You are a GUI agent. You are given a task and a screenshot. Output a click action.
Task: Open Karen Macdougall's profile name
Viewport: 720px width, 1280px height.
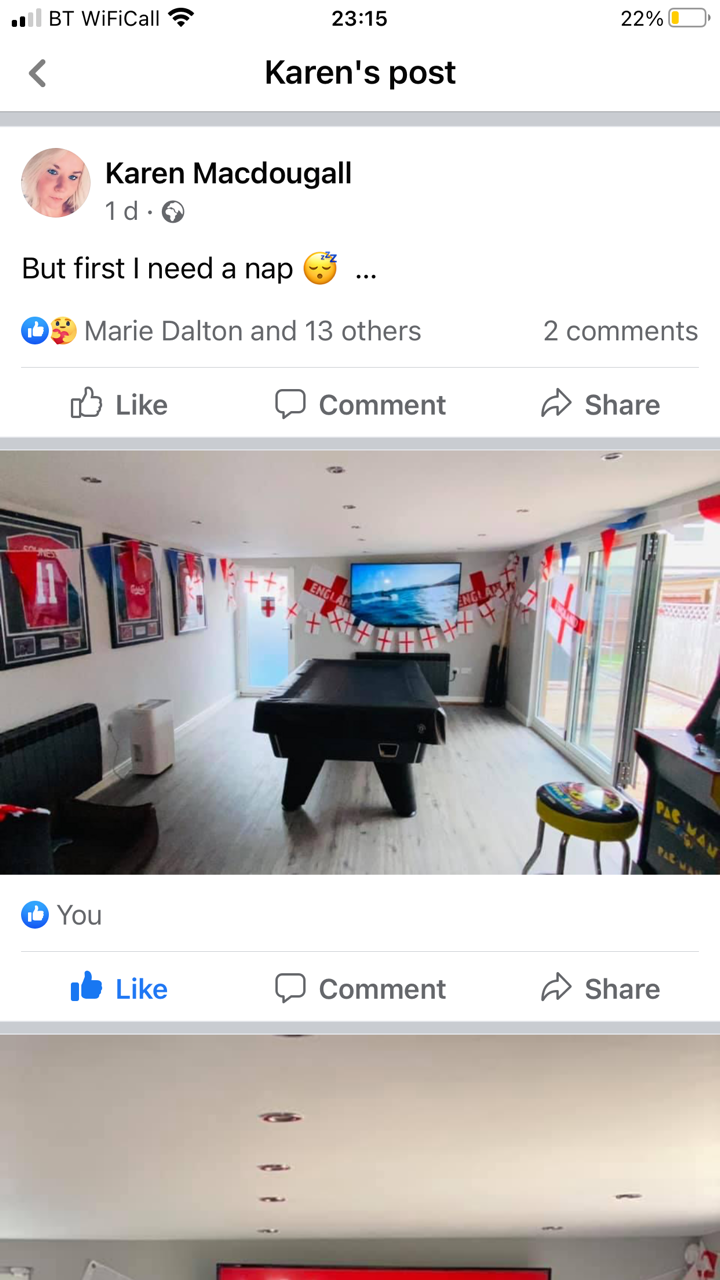[x=228, y=173]
